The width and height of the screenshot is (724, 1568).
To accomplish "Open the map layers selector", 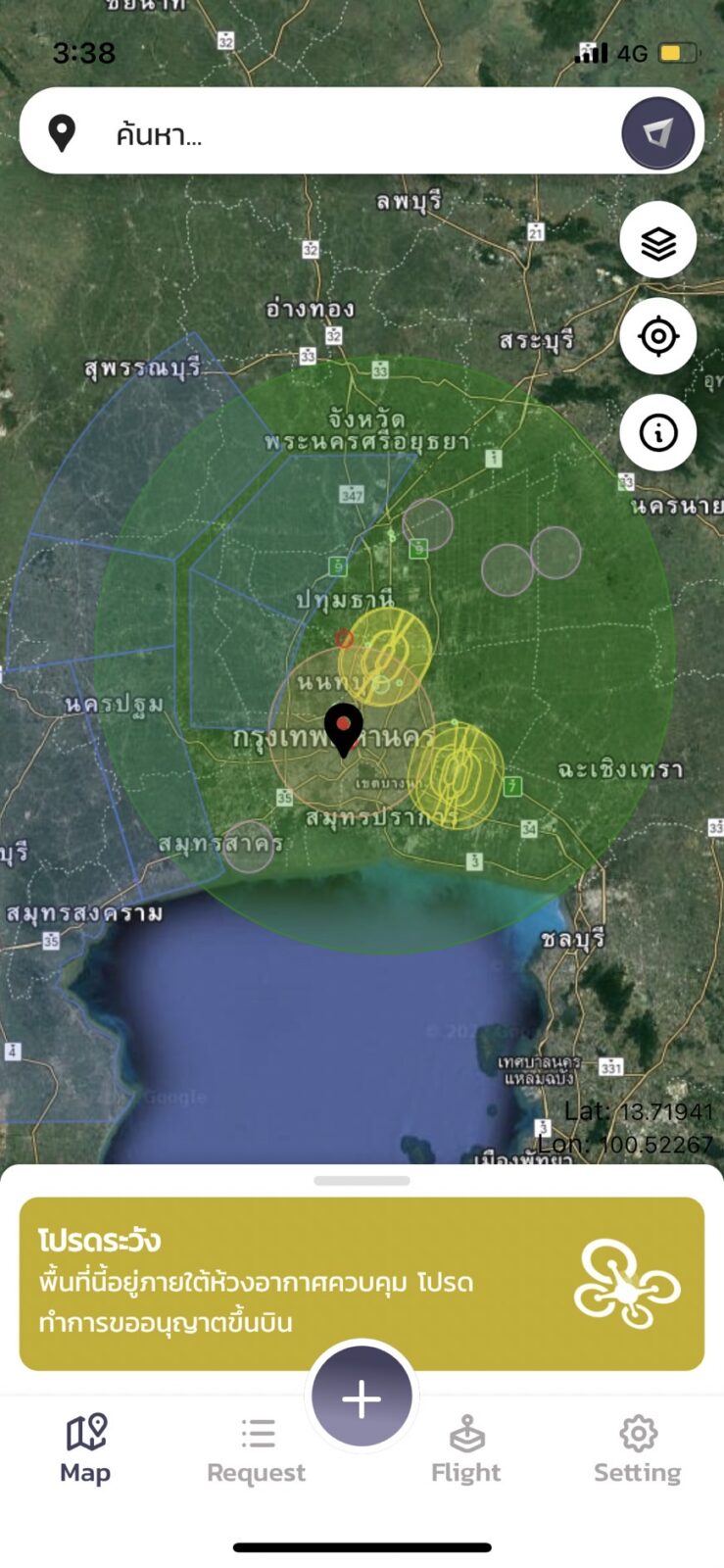I will tap(657, 241).
